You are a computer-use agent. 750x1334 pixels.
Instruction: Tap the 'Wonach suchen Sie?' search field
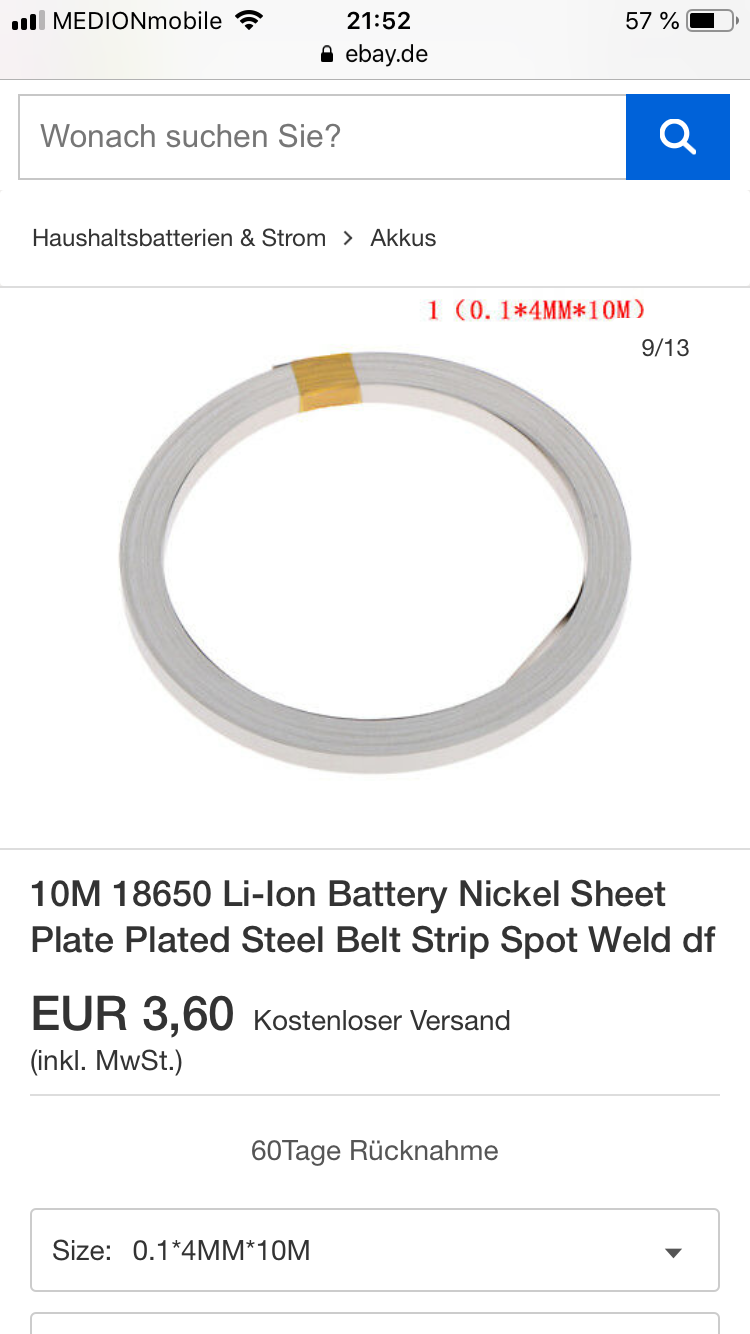322,137
